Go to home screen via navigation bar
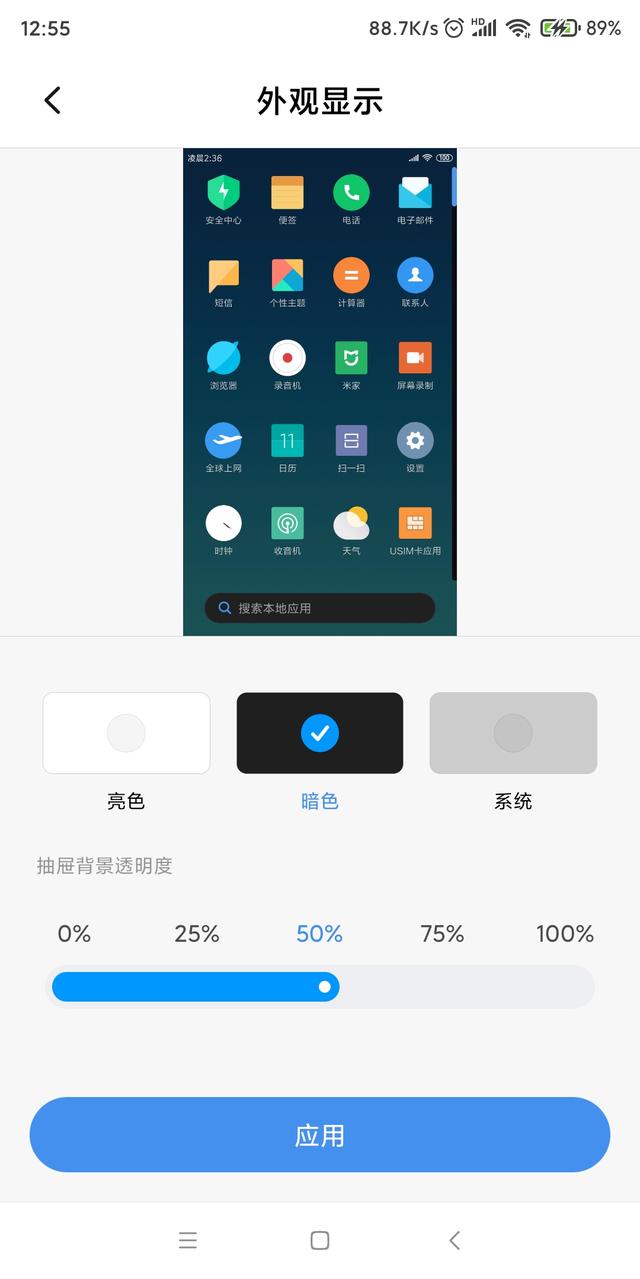This screenshot has width=640, height=1279. point(320,1241)
